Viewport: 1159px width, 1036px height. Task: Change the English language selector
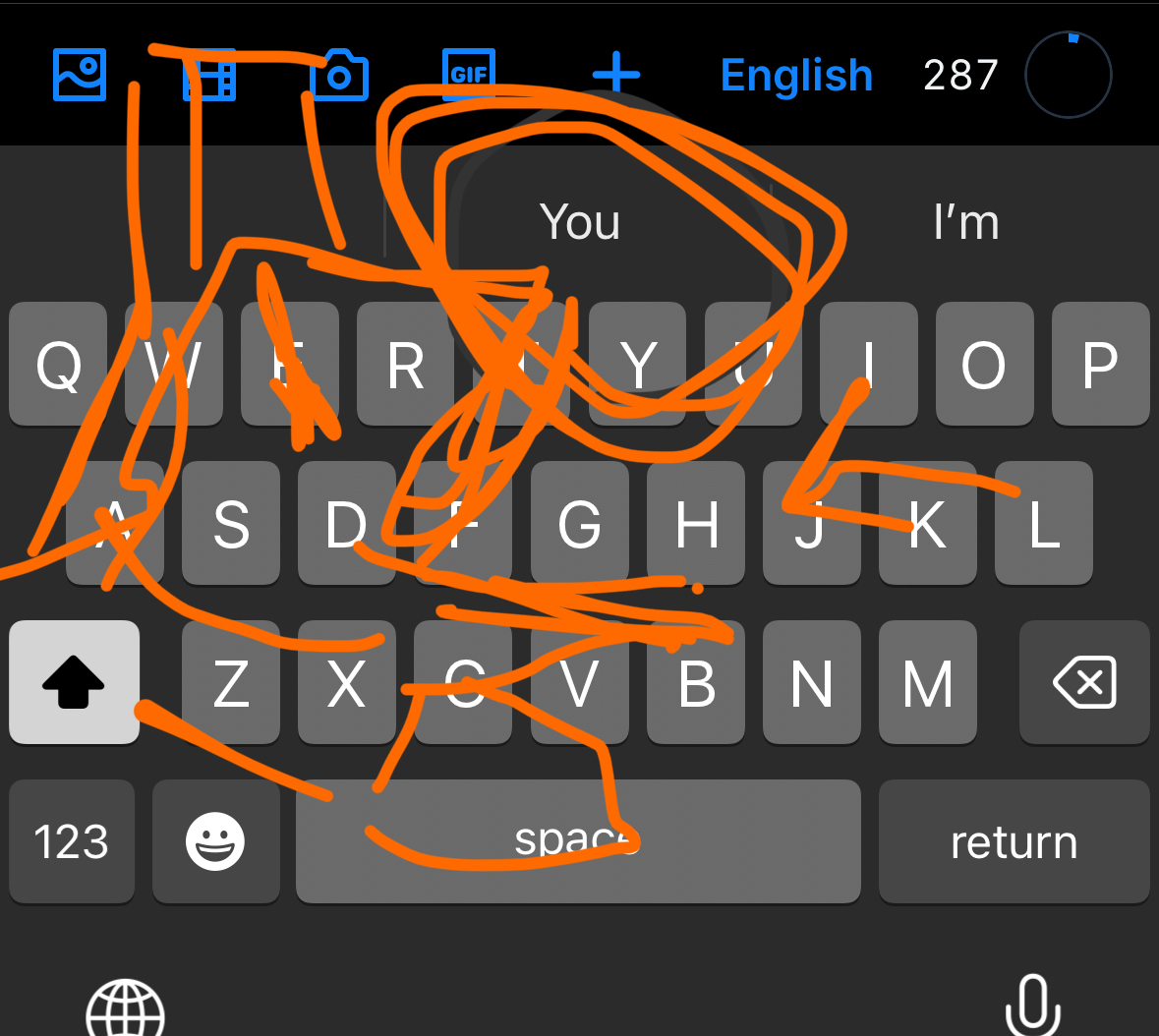(x=796, y=75)
